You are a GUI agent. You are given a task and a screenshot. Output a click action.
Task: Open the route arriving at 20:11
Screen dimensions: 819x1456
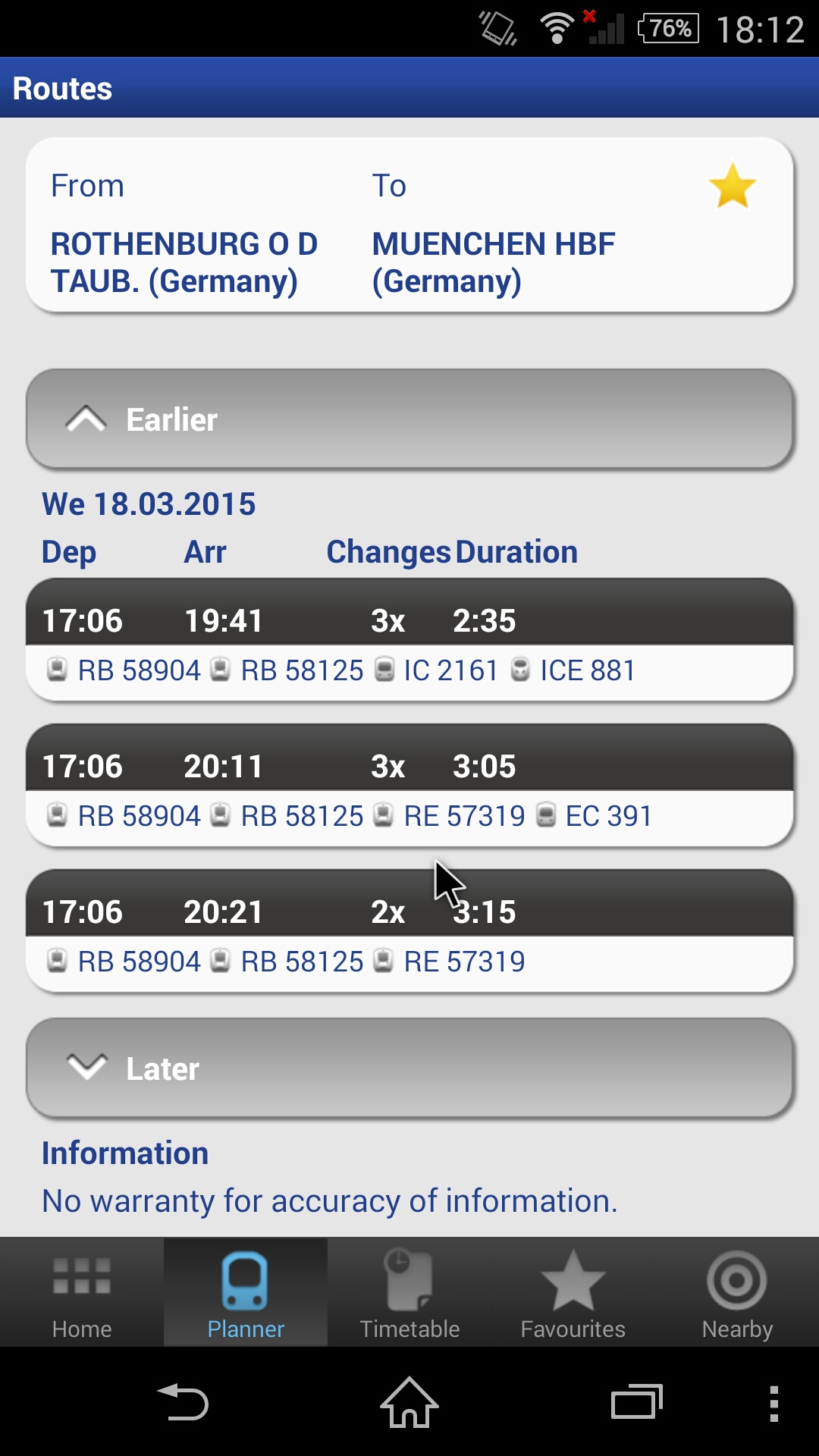click(409, 786)
